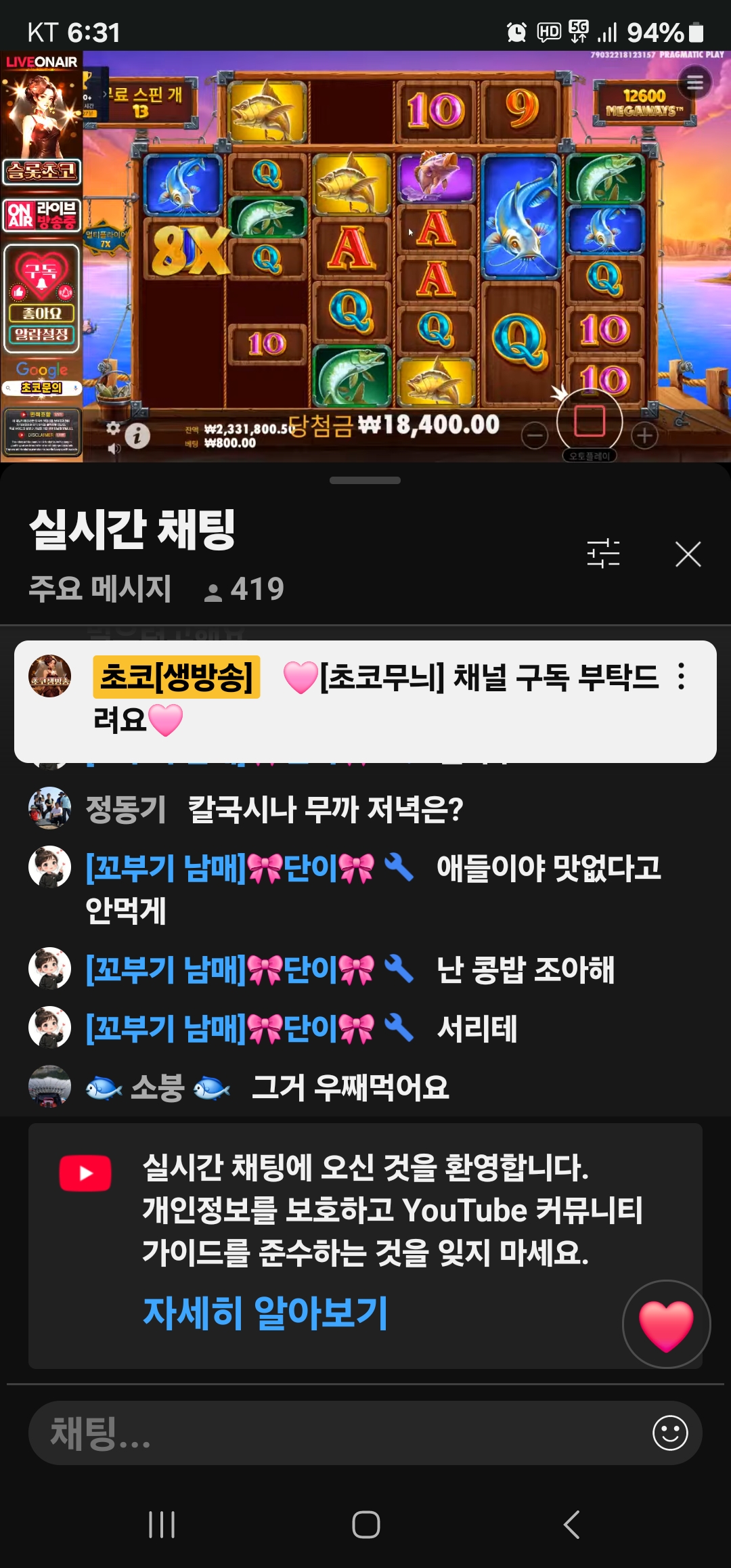Open the pinned message overflow menu
Viewport: 731px width, 1568px height.
tap(681, 676)
